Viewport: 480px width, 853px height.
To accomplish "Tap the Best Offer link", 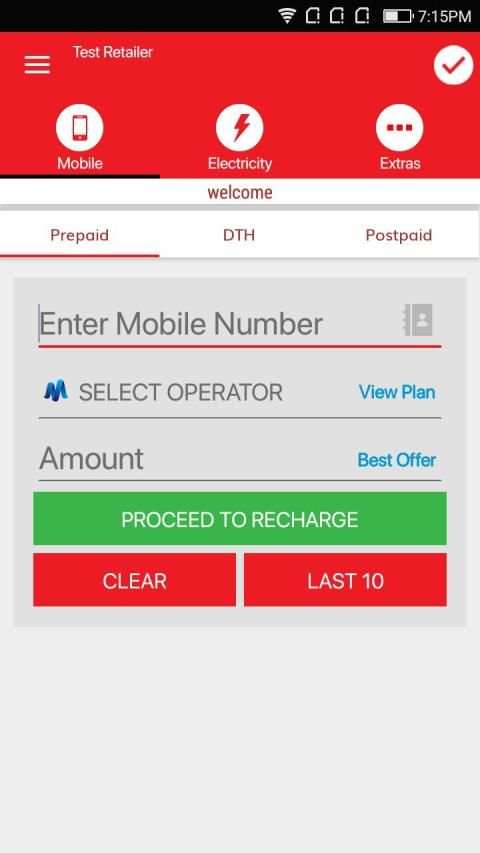I will tap(397, 460).
